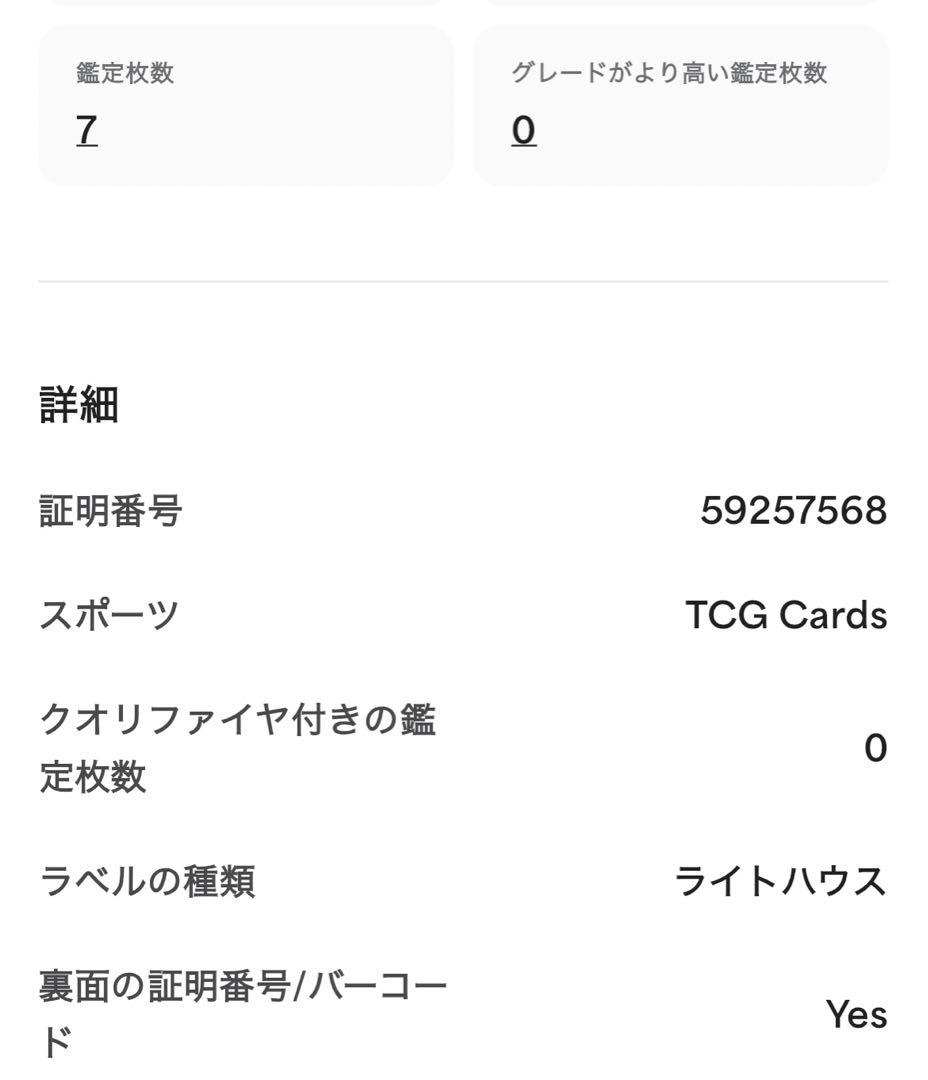
Task: Click the divider below the statistics cards
Action: (464, 280)
